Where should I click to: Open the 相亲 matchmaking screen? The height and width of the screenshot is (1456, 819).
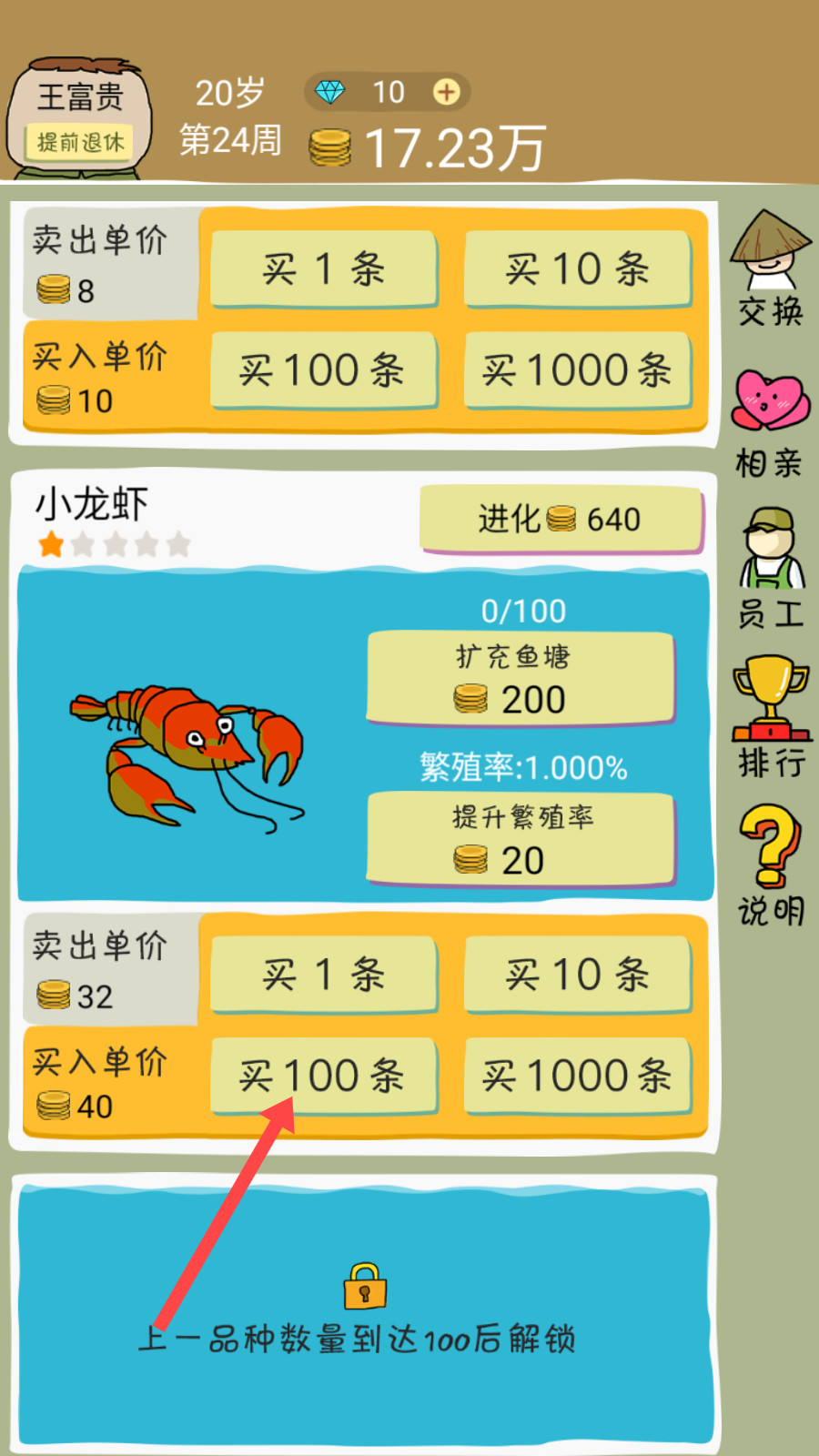pos(770,422)
